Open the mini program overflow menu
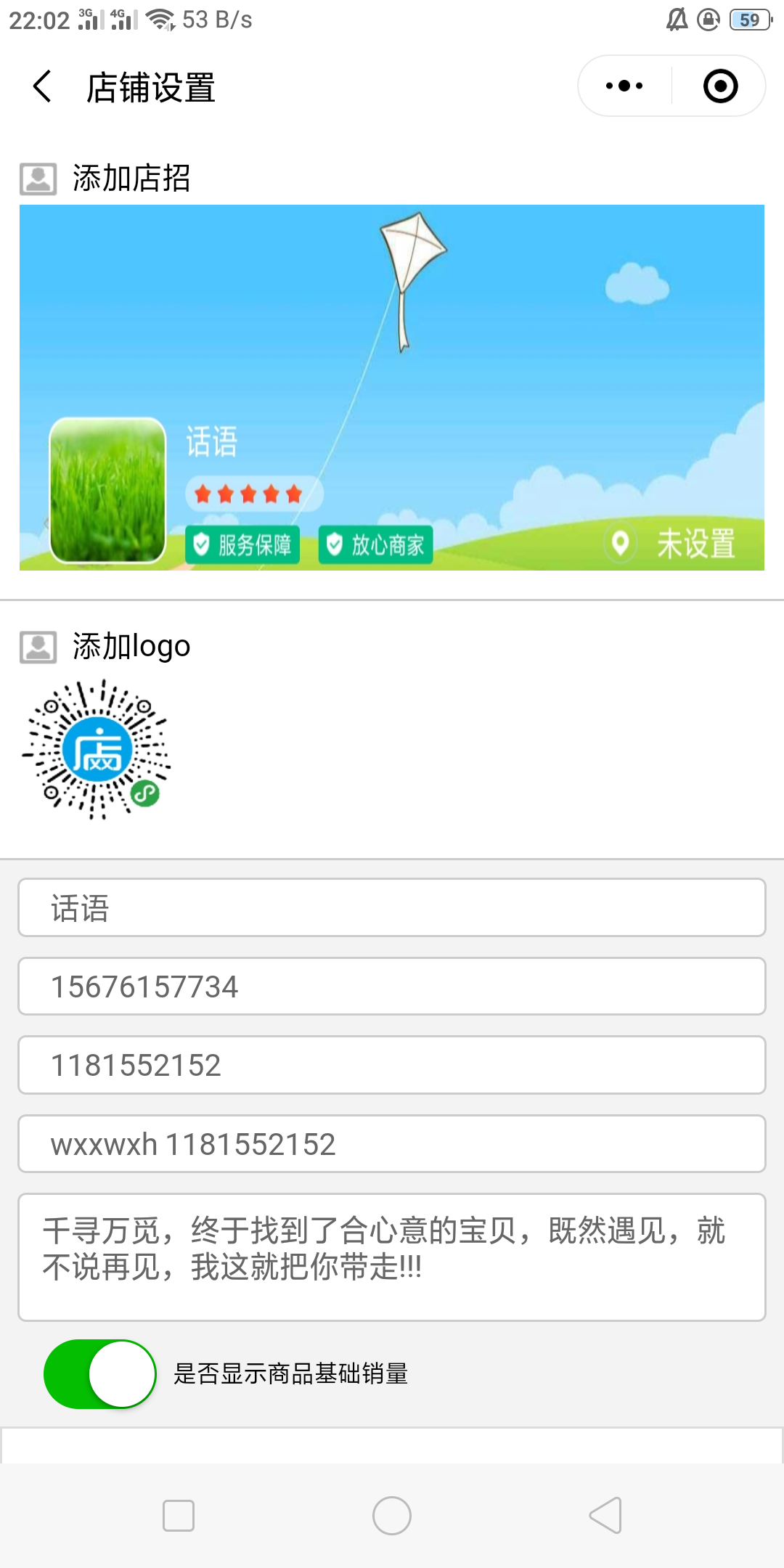The image size is (784, 1568). coord(624,86)
